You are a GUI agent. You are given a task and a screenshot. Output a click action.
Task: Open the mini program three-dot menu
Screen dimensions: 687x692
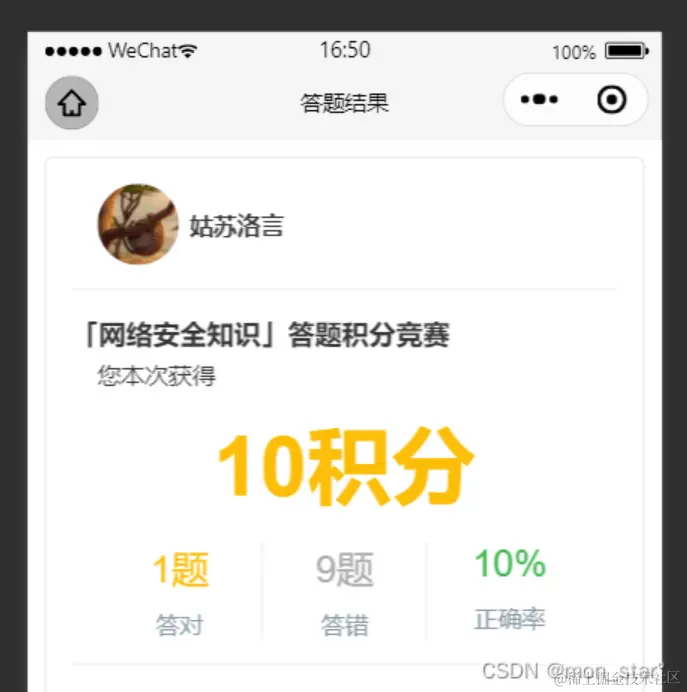tap(540, 101)
